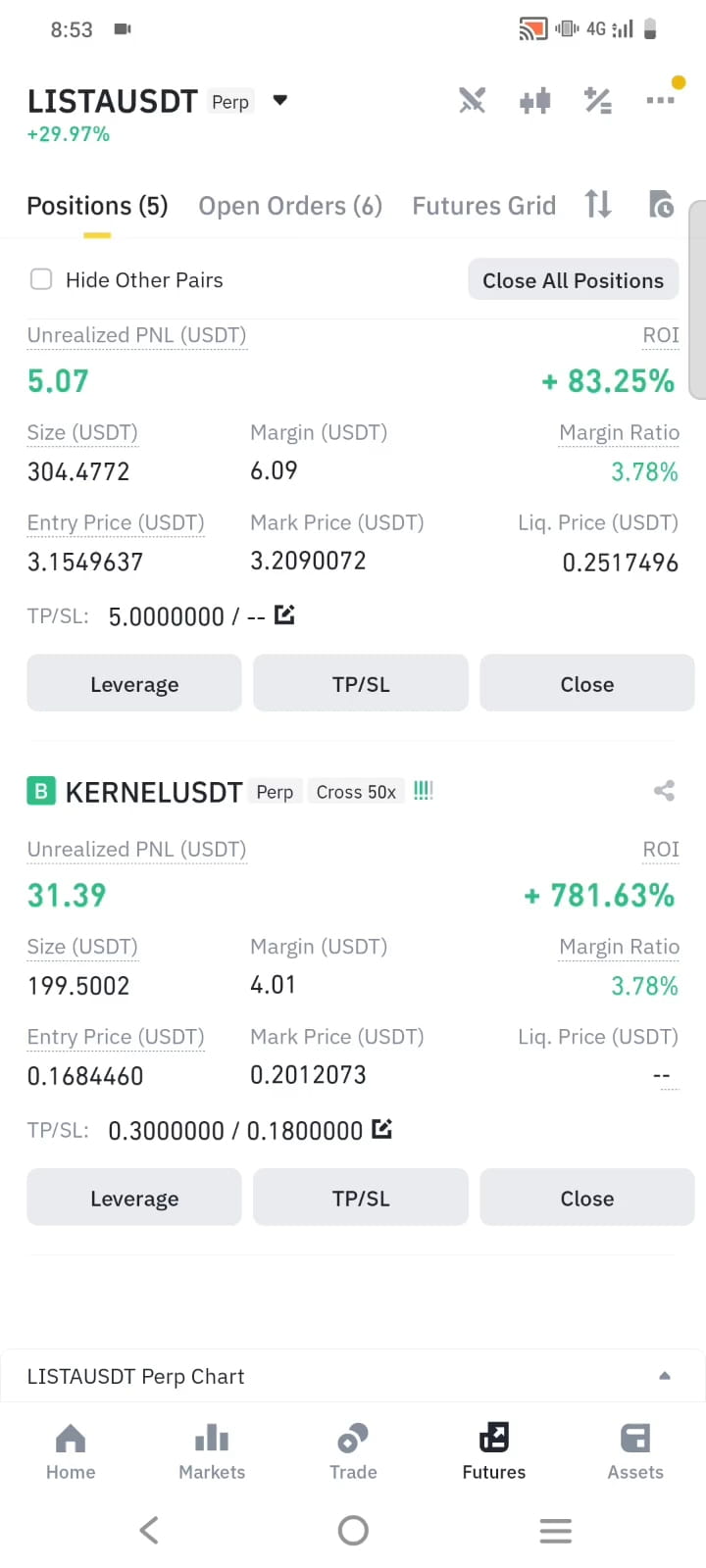The image size is (706, 1568).
Task: Edit TP/SL next to 5.0000000 value
Action: pos(284,614)
